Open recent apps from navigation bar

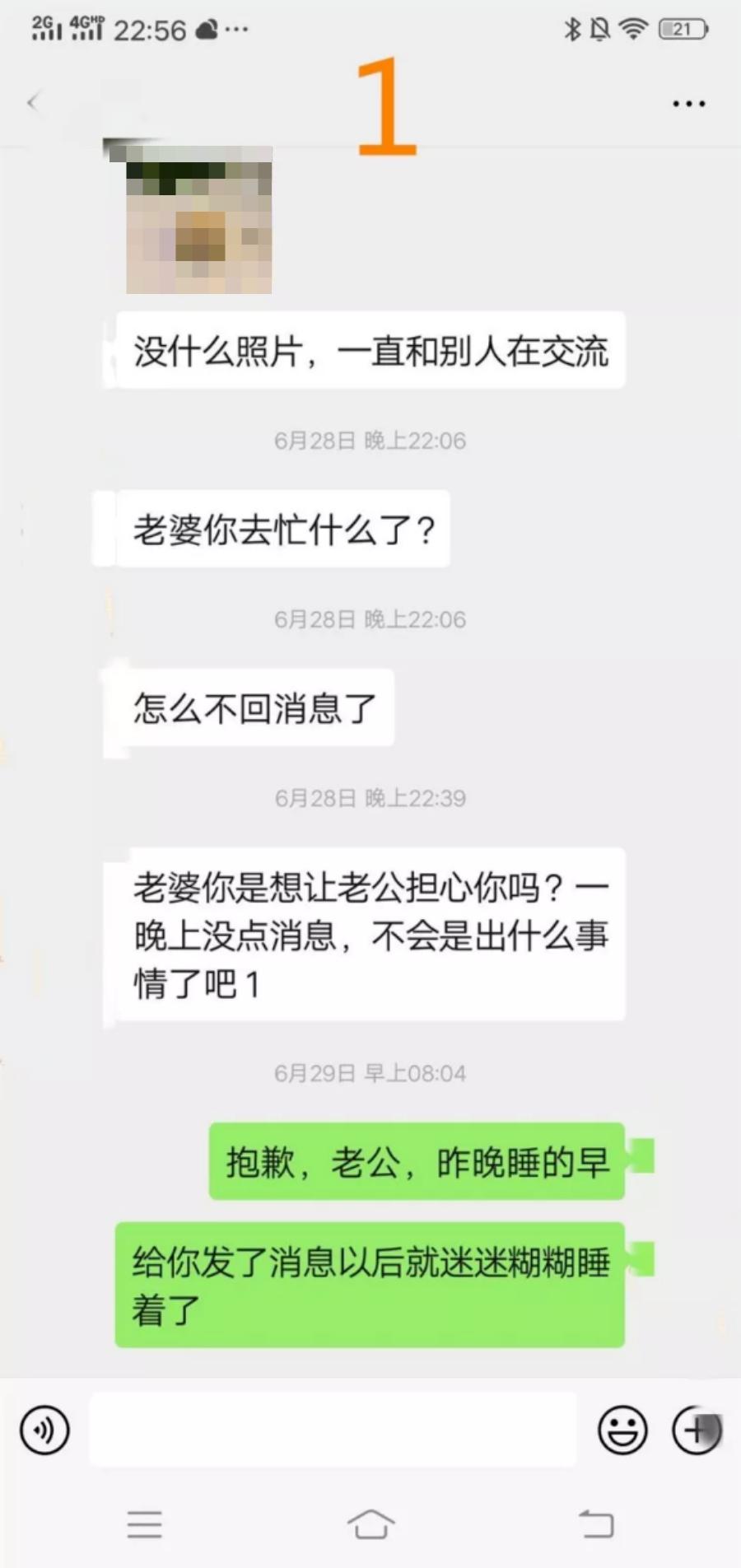pos(144,1524)
